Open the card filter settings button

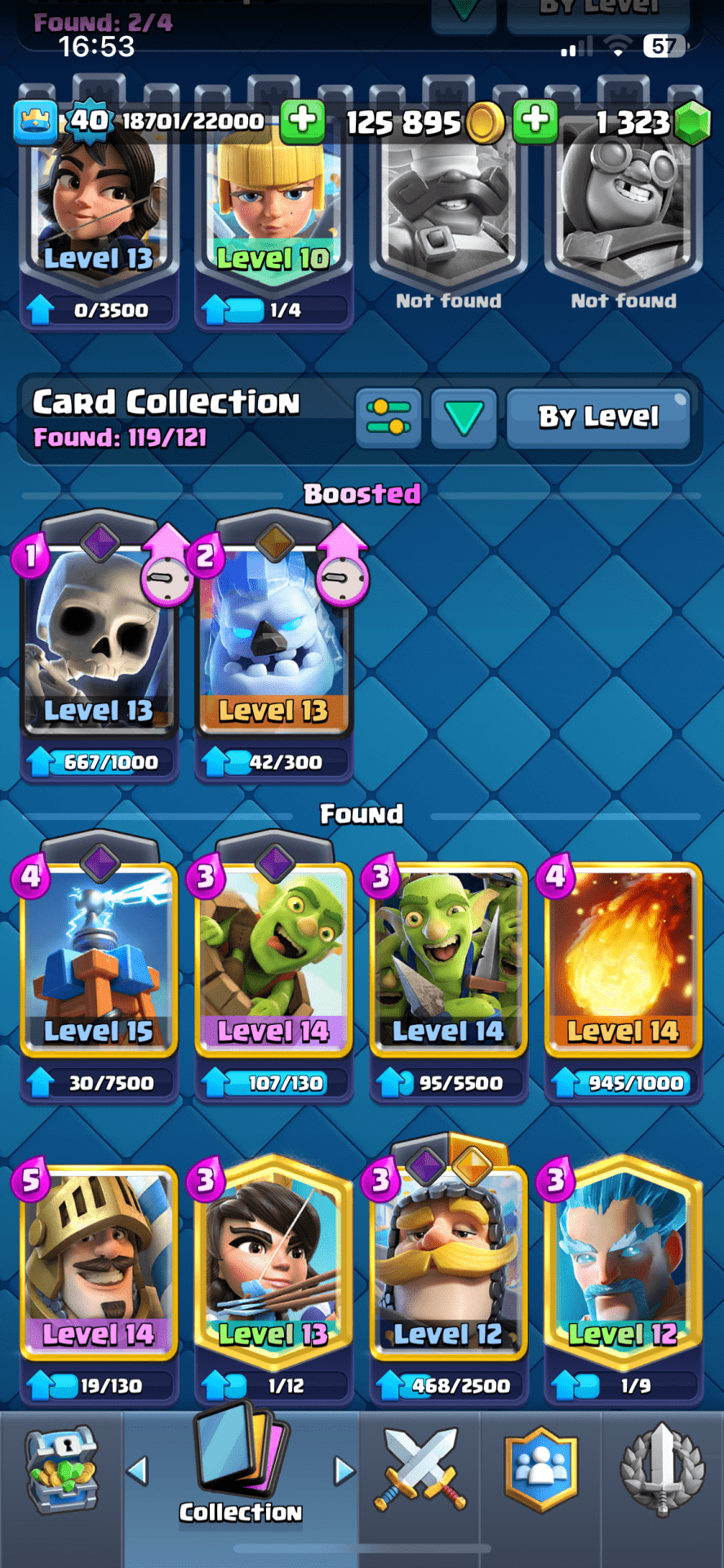389,417
